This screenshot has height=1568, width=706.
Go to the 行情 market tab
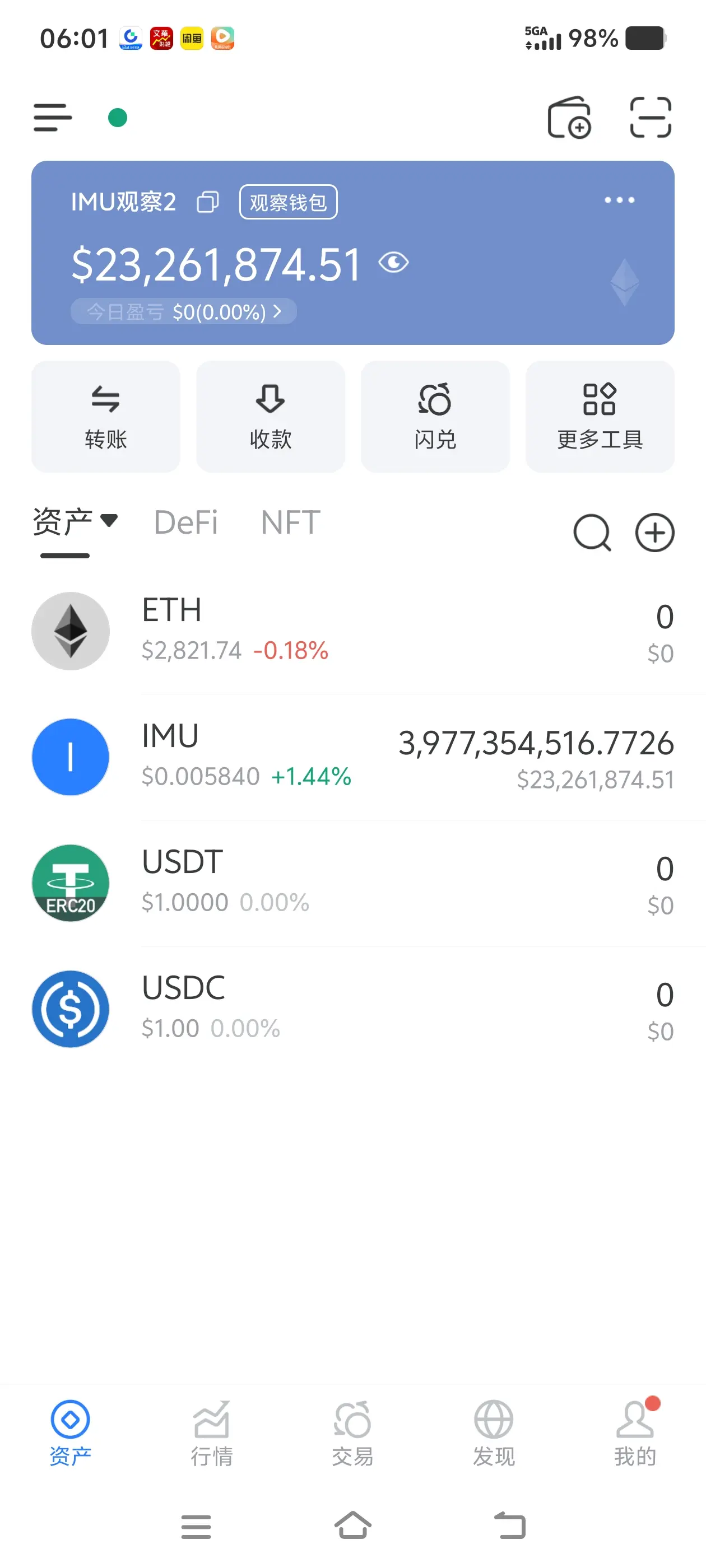click(x=211, y=1432)
